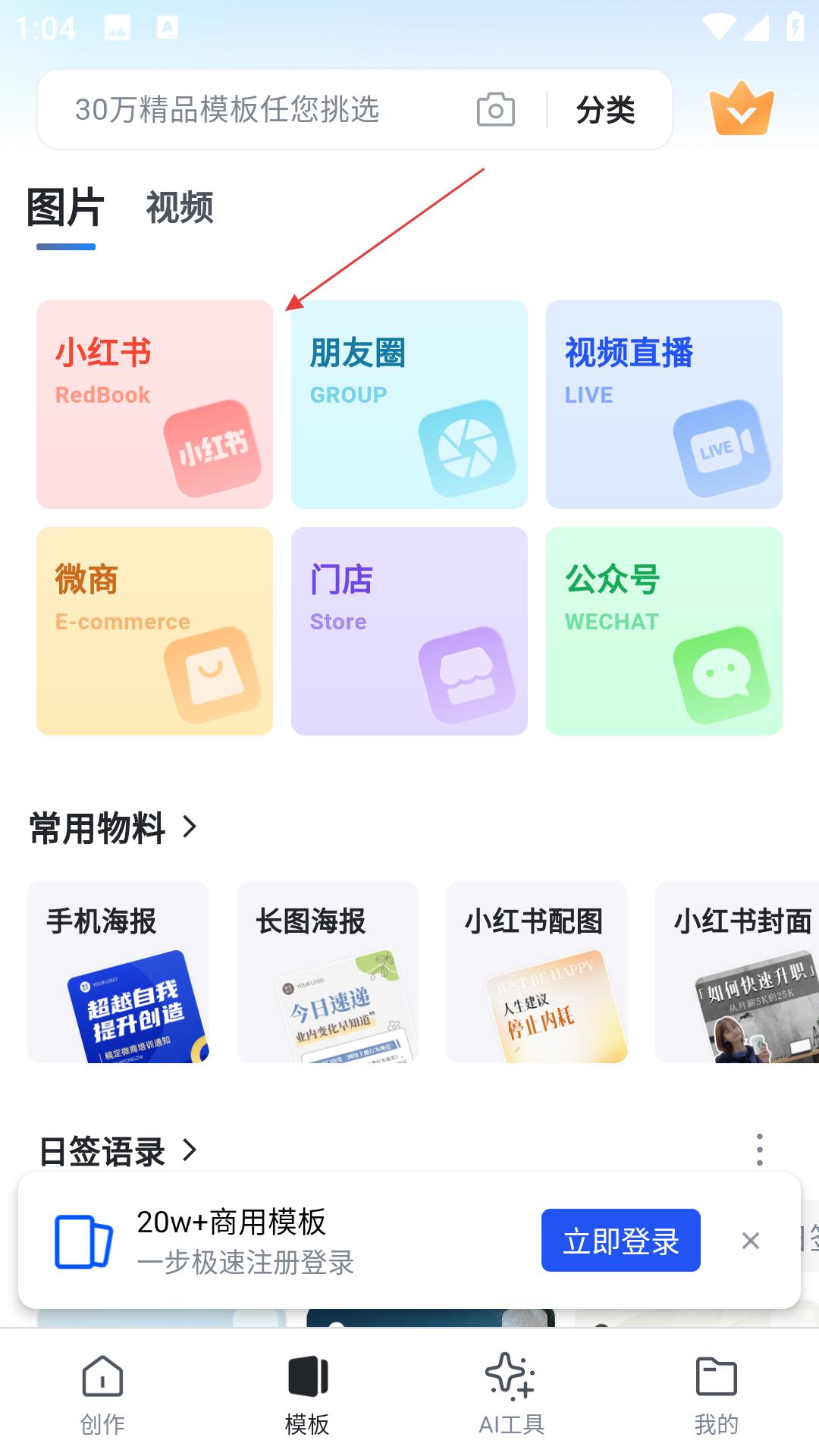Tap the camera search icon

pyautogui.click(x=496, y=109)
